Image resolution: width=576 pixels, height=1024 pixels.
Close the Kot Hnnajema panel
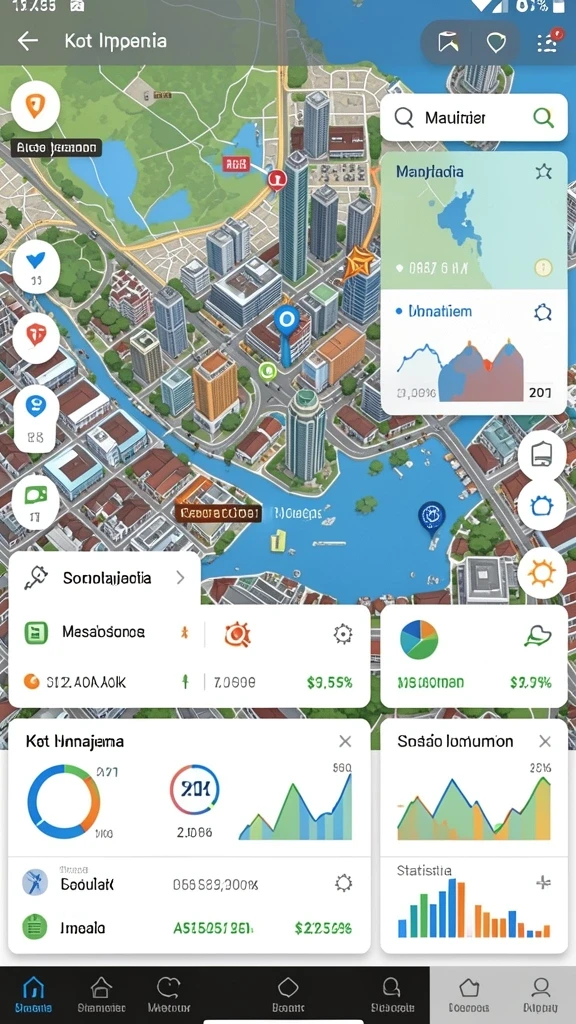tap(345, 741)
